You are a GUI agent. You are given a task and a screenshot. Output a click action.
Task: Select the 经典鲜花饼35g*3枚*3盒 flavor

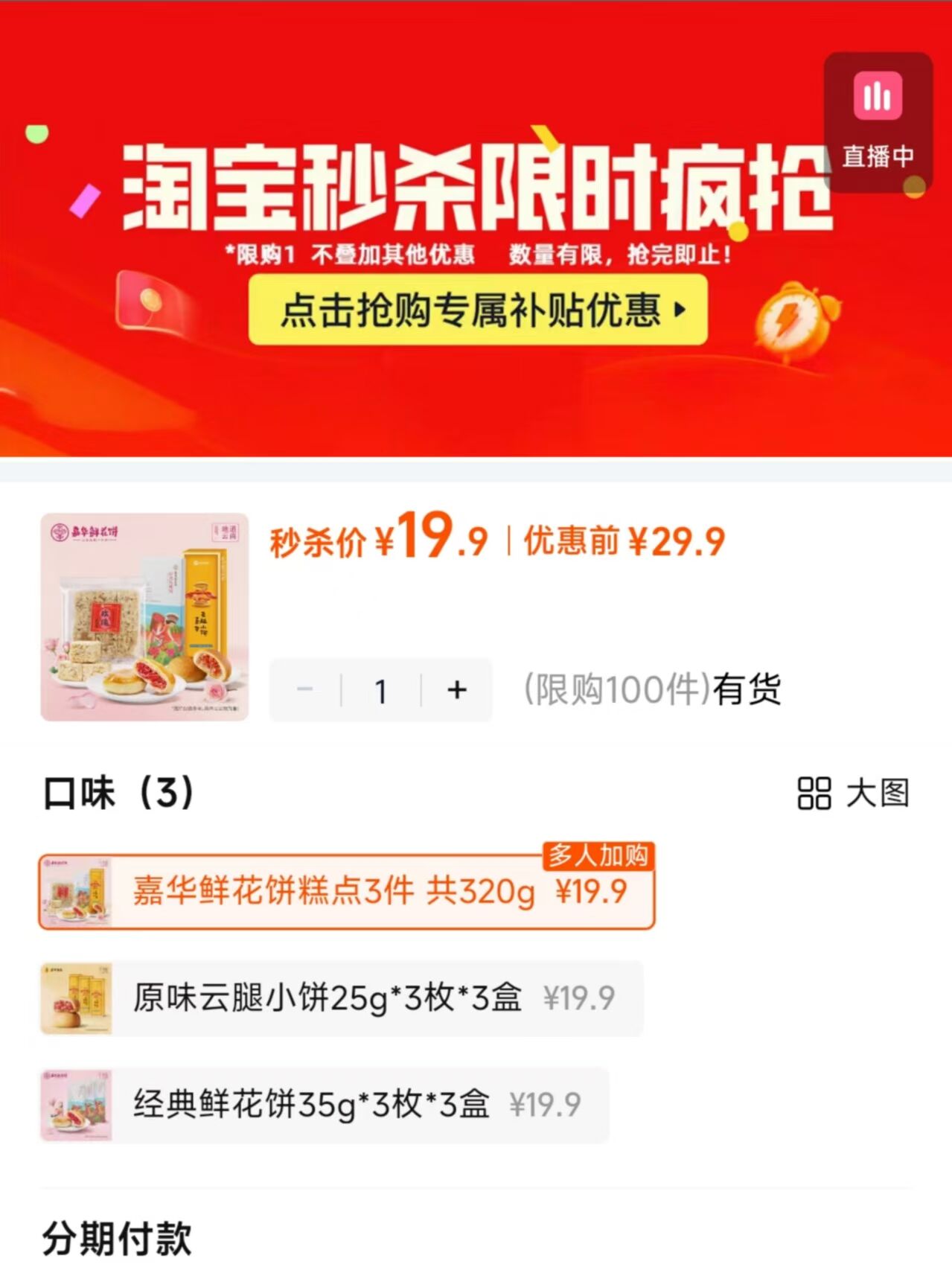tap(322, 1105)
